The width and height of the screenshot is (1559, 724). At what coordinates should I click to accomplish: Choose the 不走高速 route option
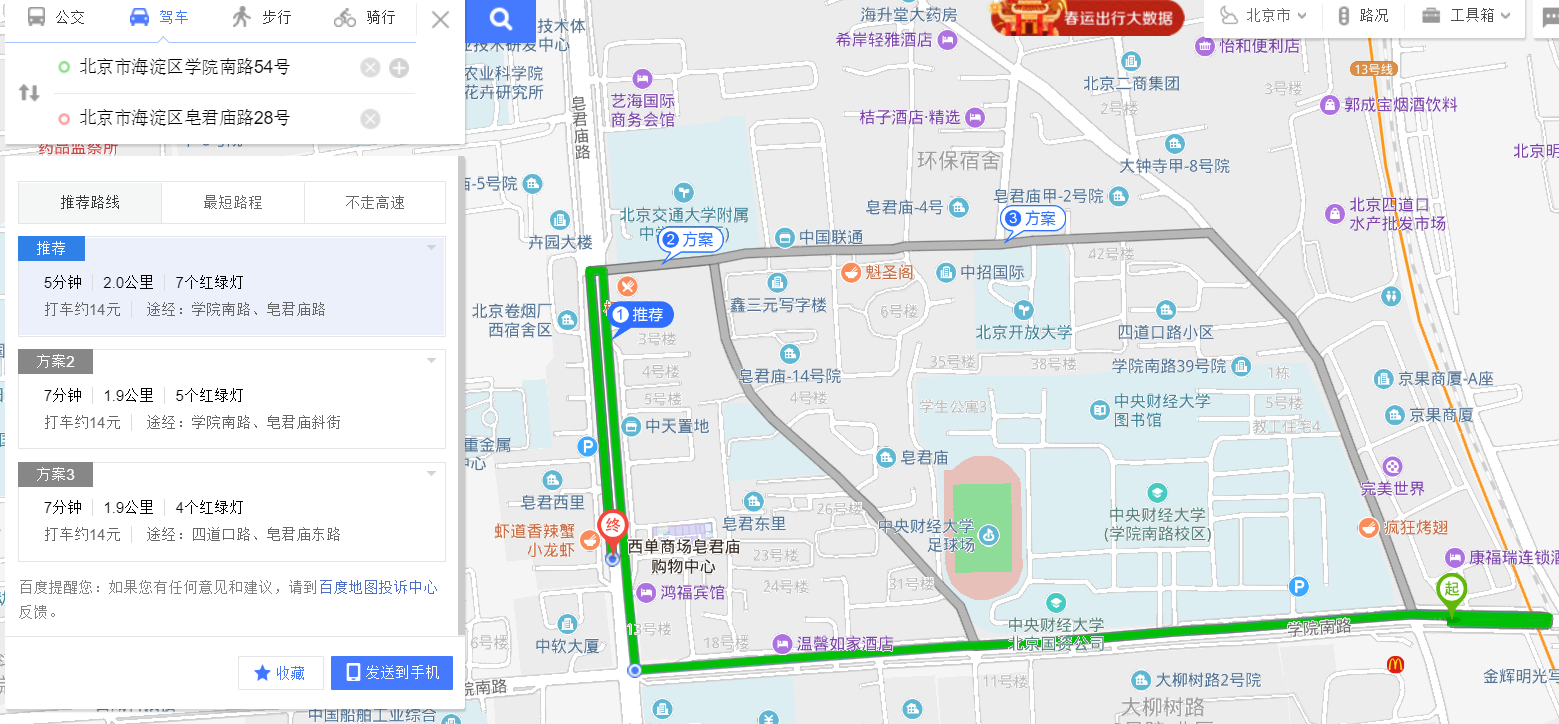pyautogui.click(x=375, y=202)
